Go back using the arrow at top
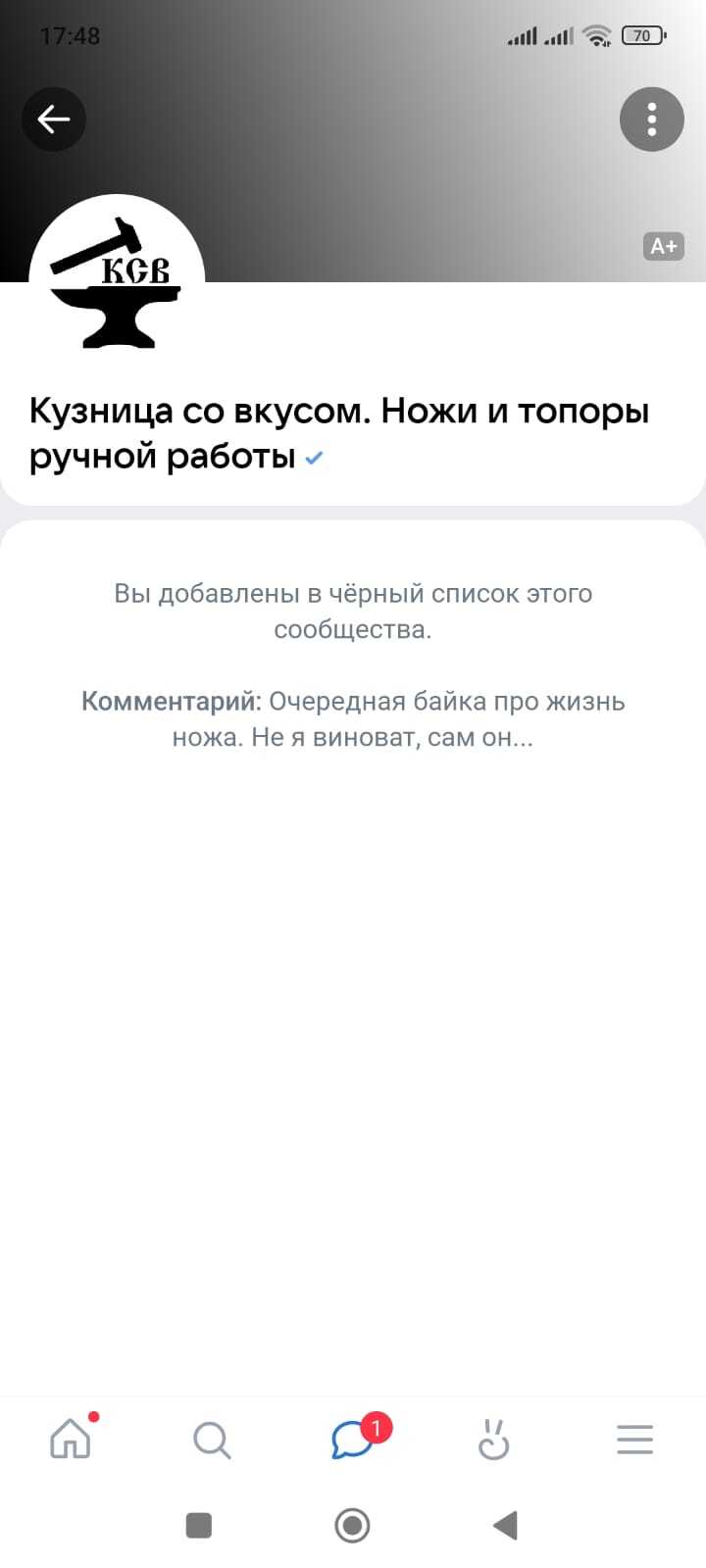This screenshot has height=1568, width=706. point(54,120)
